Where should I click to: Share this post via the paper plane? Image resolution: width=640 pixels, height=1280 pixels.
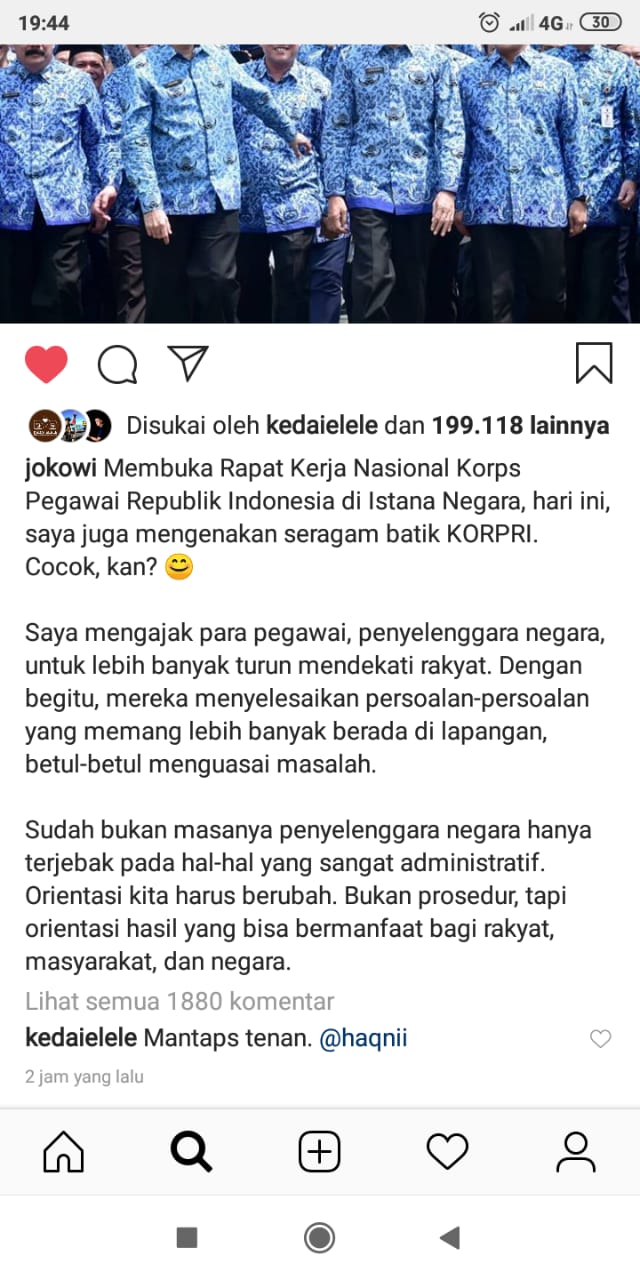coord(188,363)
